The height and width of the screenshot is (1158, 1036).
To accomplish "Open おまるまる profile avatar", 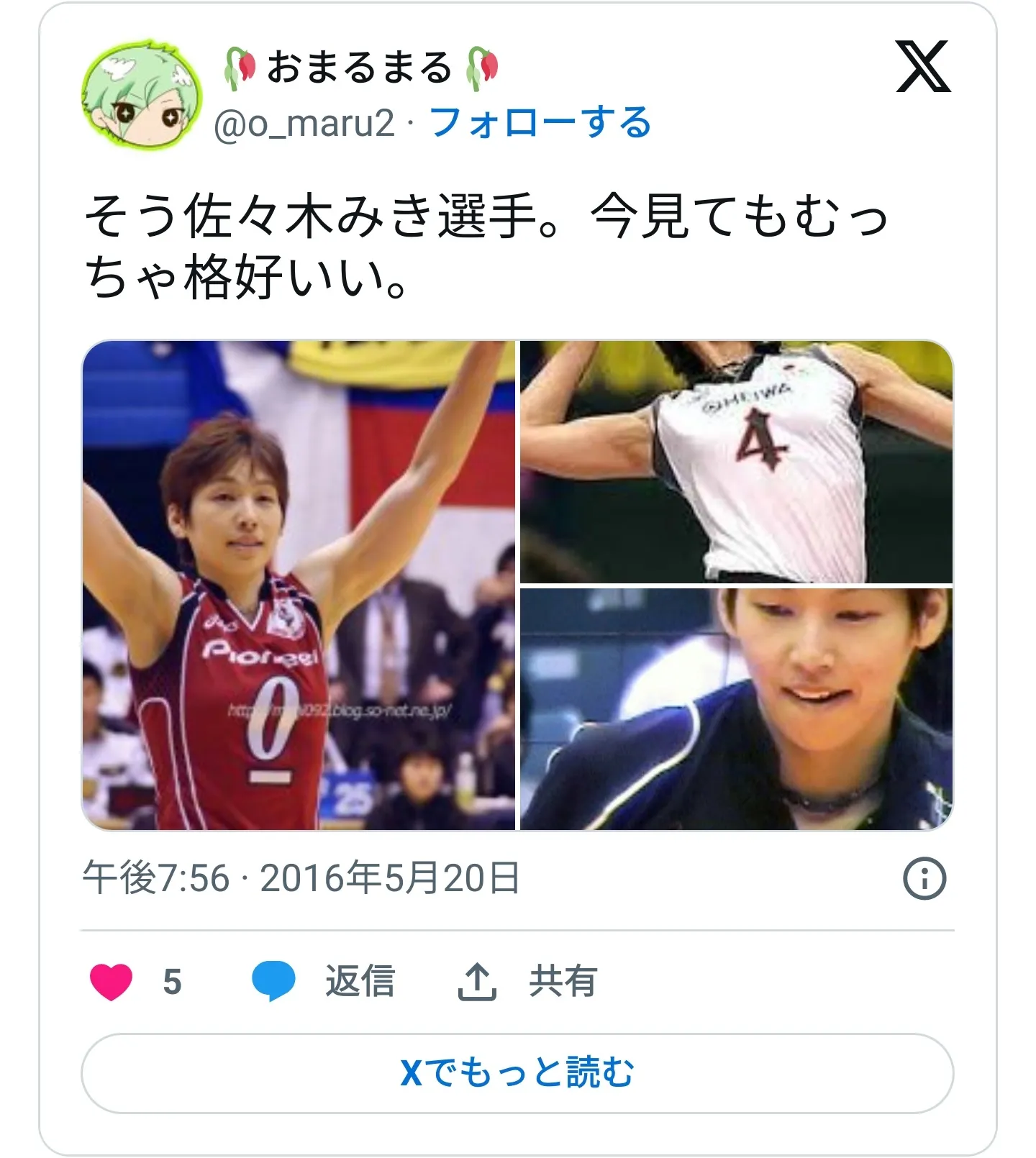I will 141,94.
